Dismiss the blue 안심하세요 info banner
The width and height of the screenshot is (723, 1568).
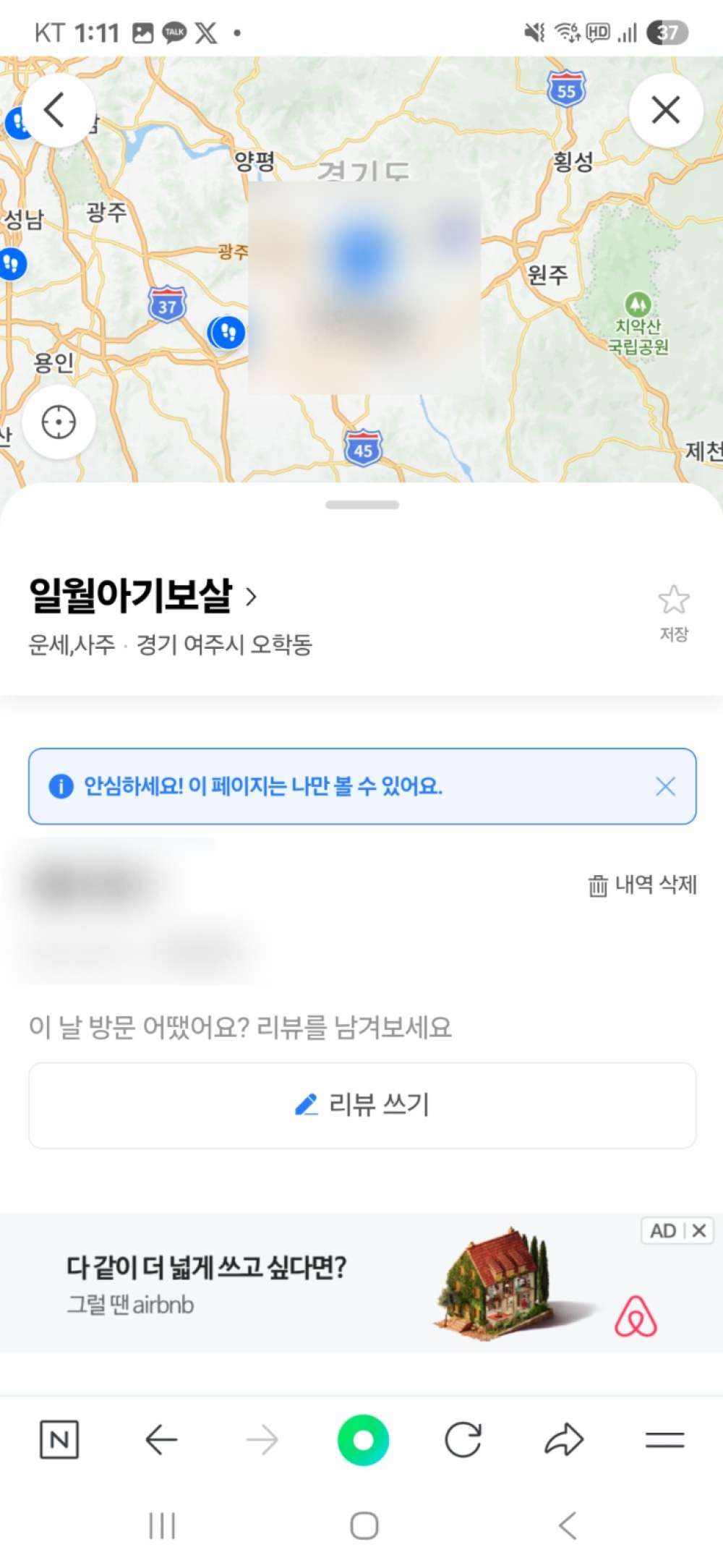click(664, 788)
